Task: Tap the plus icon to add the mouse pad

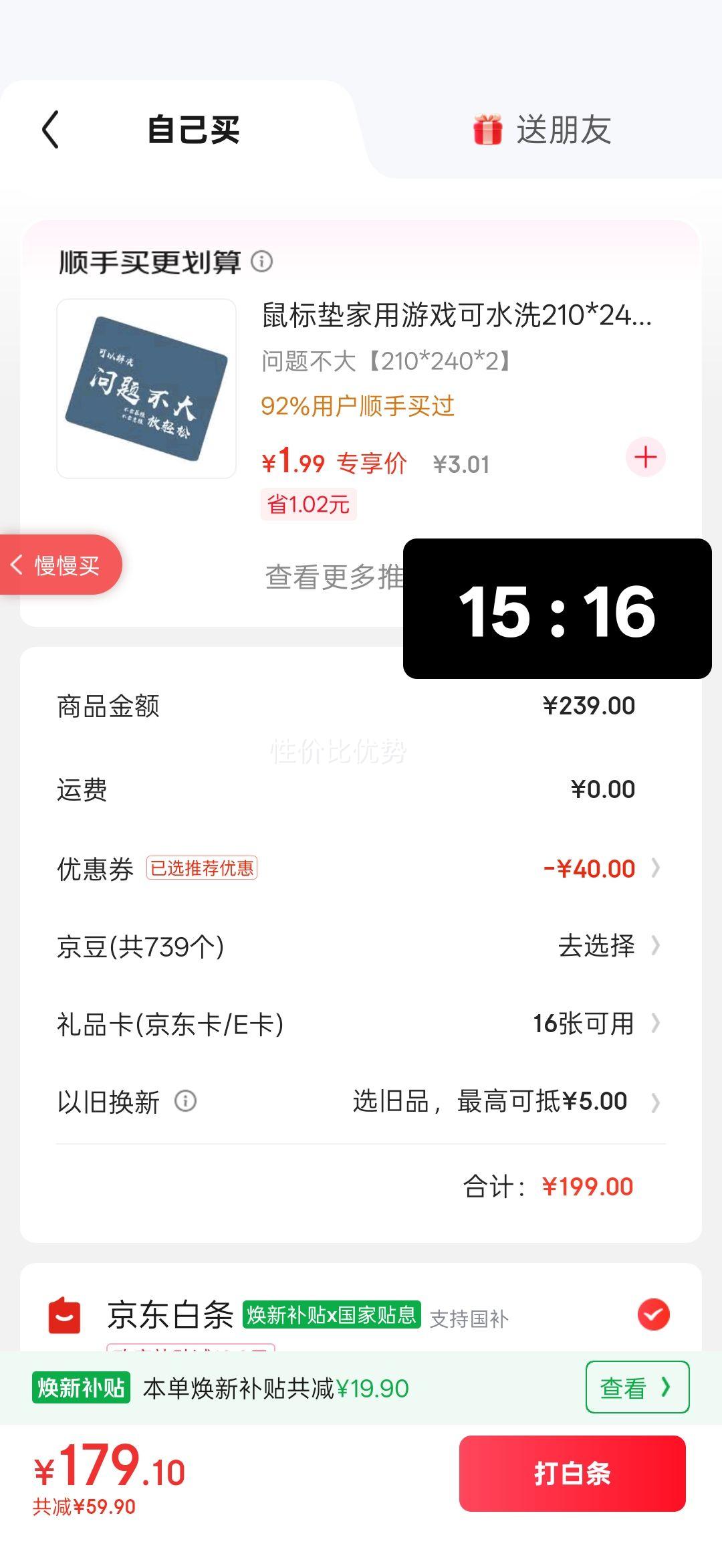Action: [644, 457]
